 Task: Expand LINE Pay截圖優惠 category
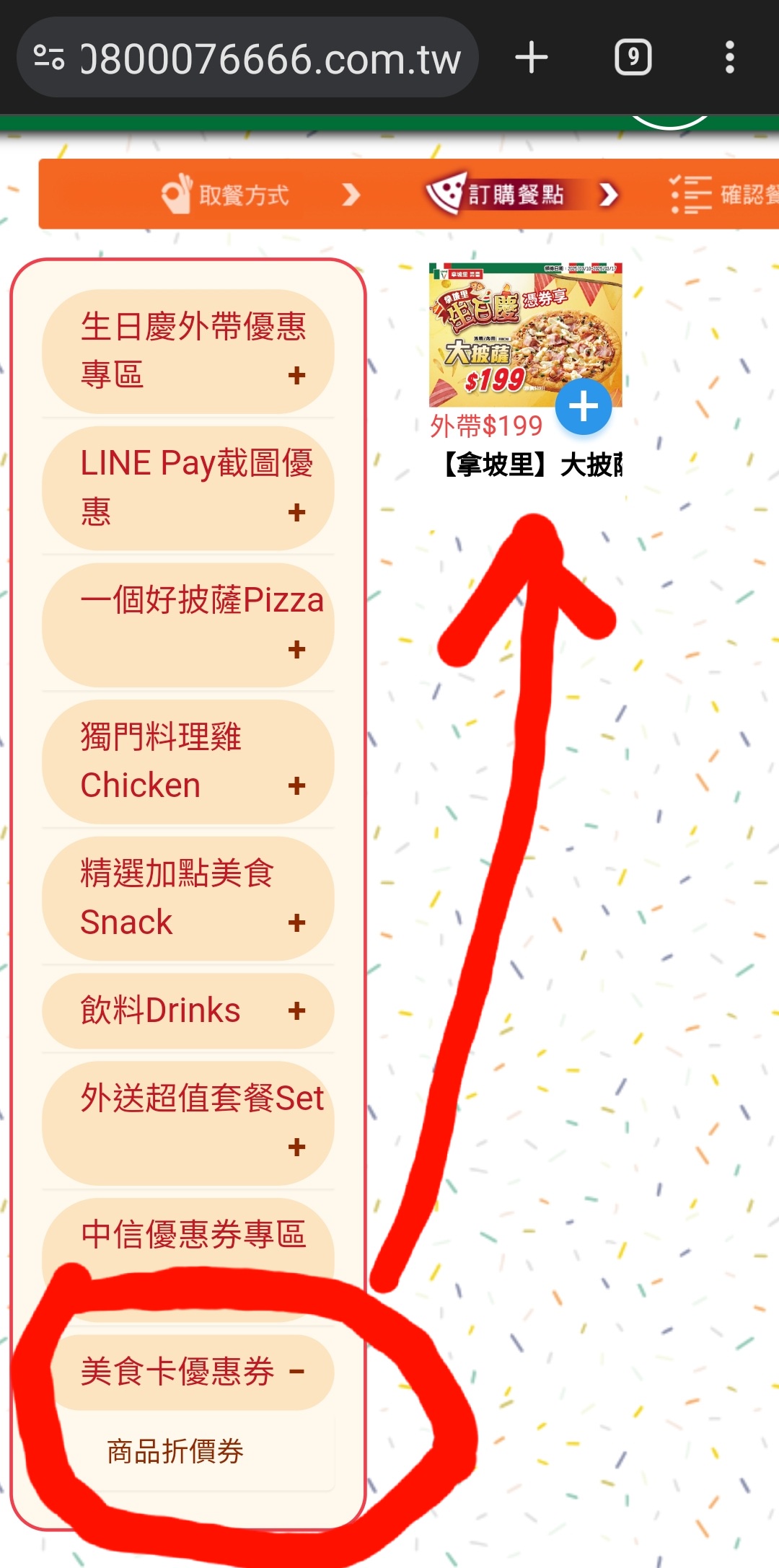188,488
